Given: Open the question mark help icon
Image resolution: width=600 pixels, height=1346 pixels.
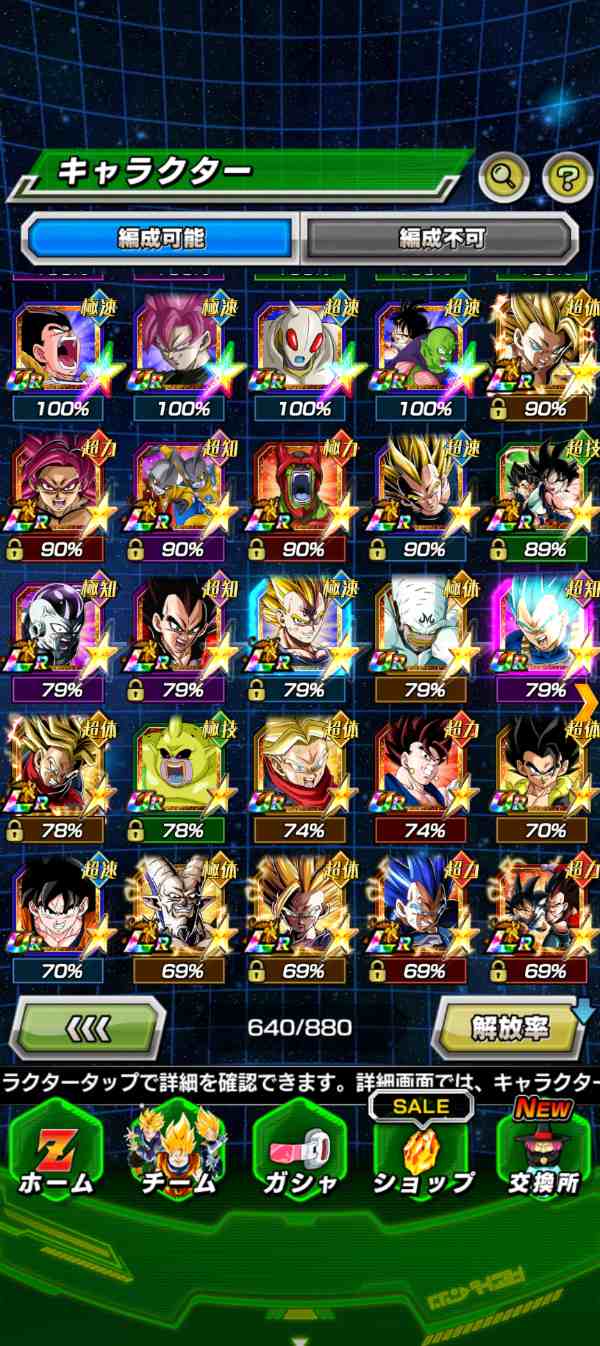Looking at the screenshot, I should [567, 179].
